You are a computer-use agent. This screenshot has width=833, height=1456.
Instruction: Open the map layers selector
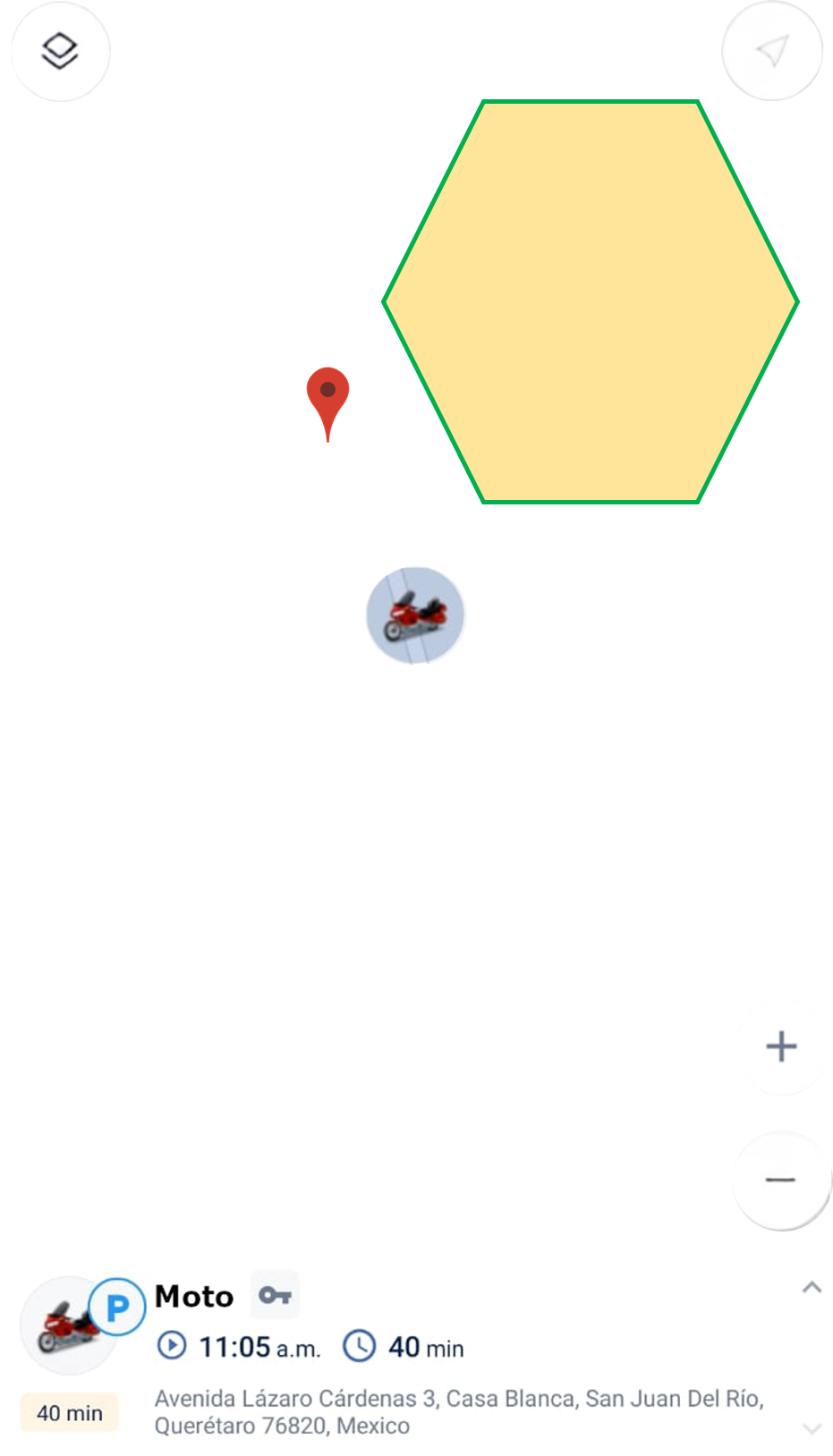[60, 51]
